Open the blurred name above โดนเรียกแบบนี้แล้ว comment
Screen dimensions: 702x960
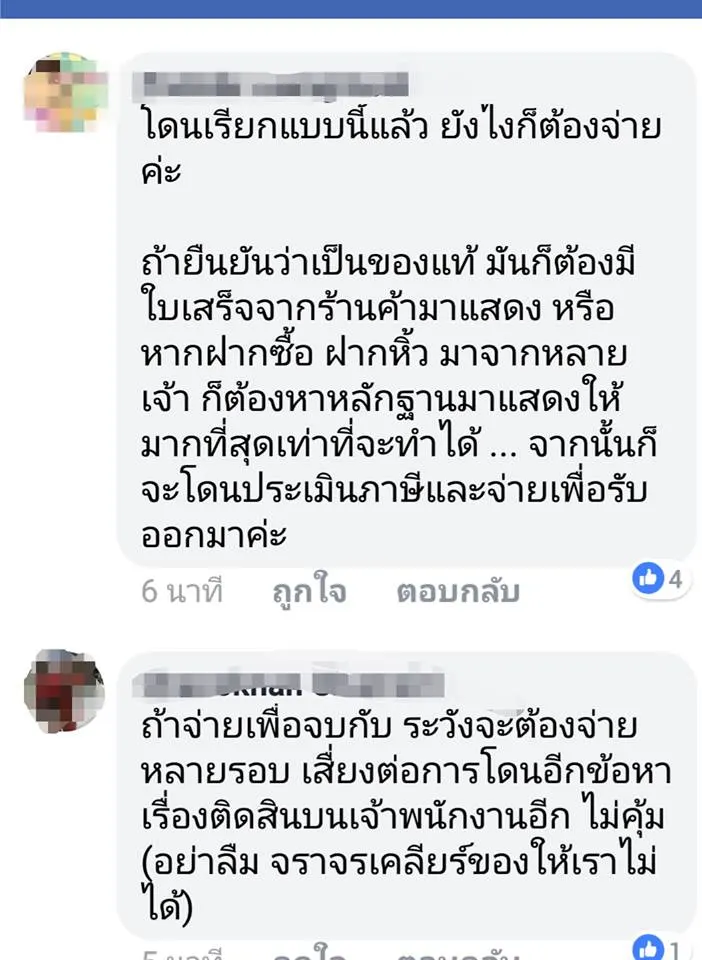pos(270,83)
